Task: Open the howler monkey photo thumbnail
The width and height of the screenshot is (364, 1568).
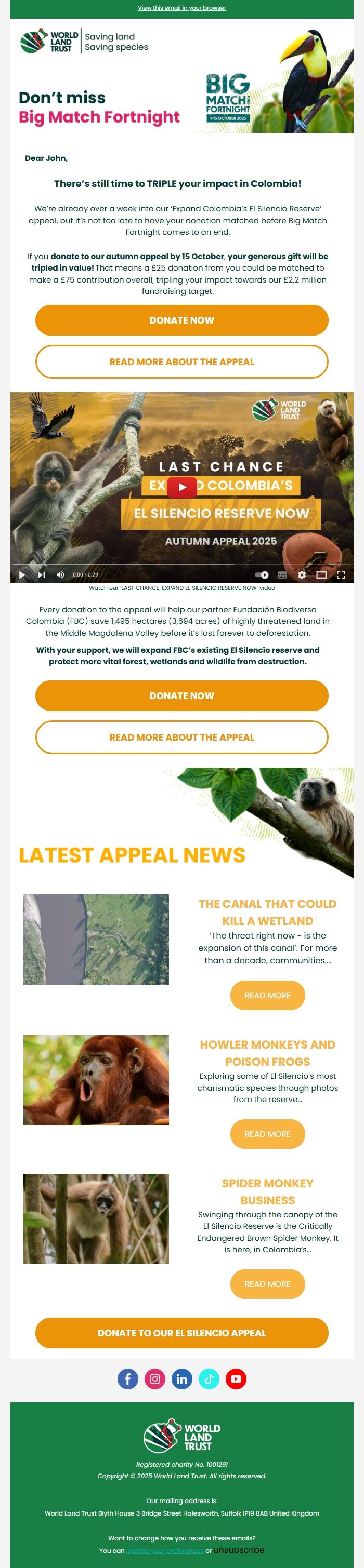Action: 96,1080
